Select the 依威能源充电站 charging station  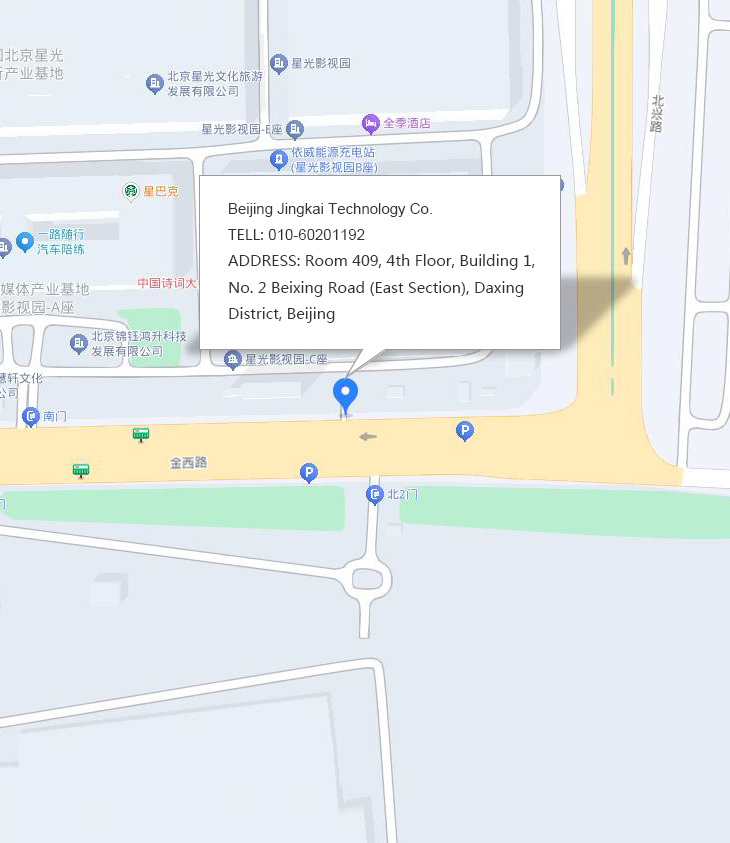278,159
